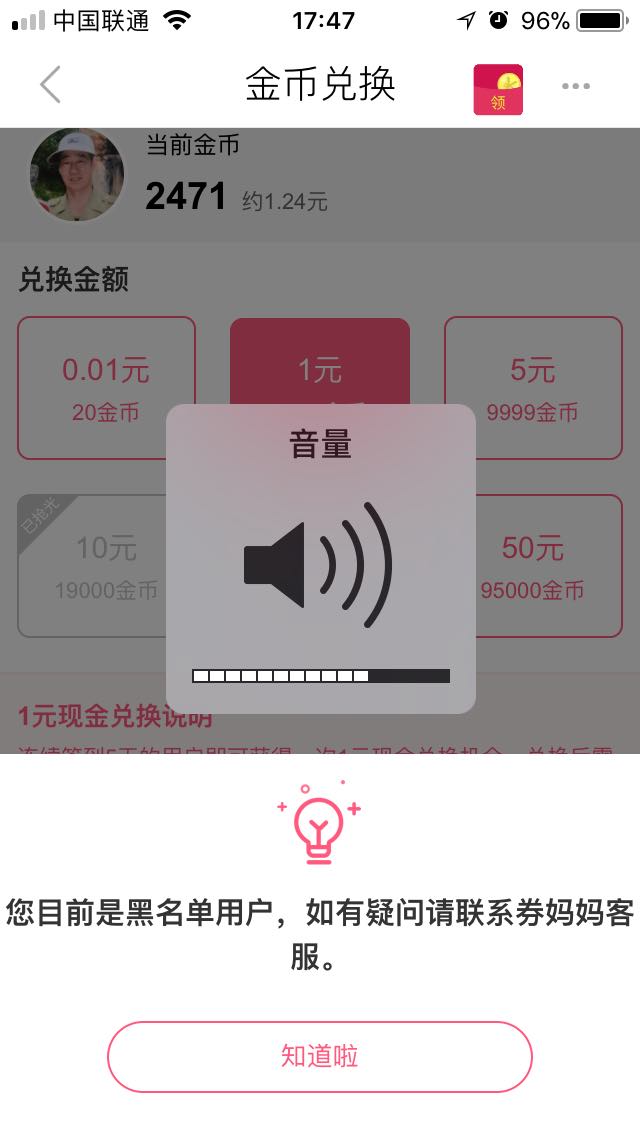Open the three-dot overflow menu
Image resolution: width=640 pixels, height=1136 pixels.
pos(576,86)
